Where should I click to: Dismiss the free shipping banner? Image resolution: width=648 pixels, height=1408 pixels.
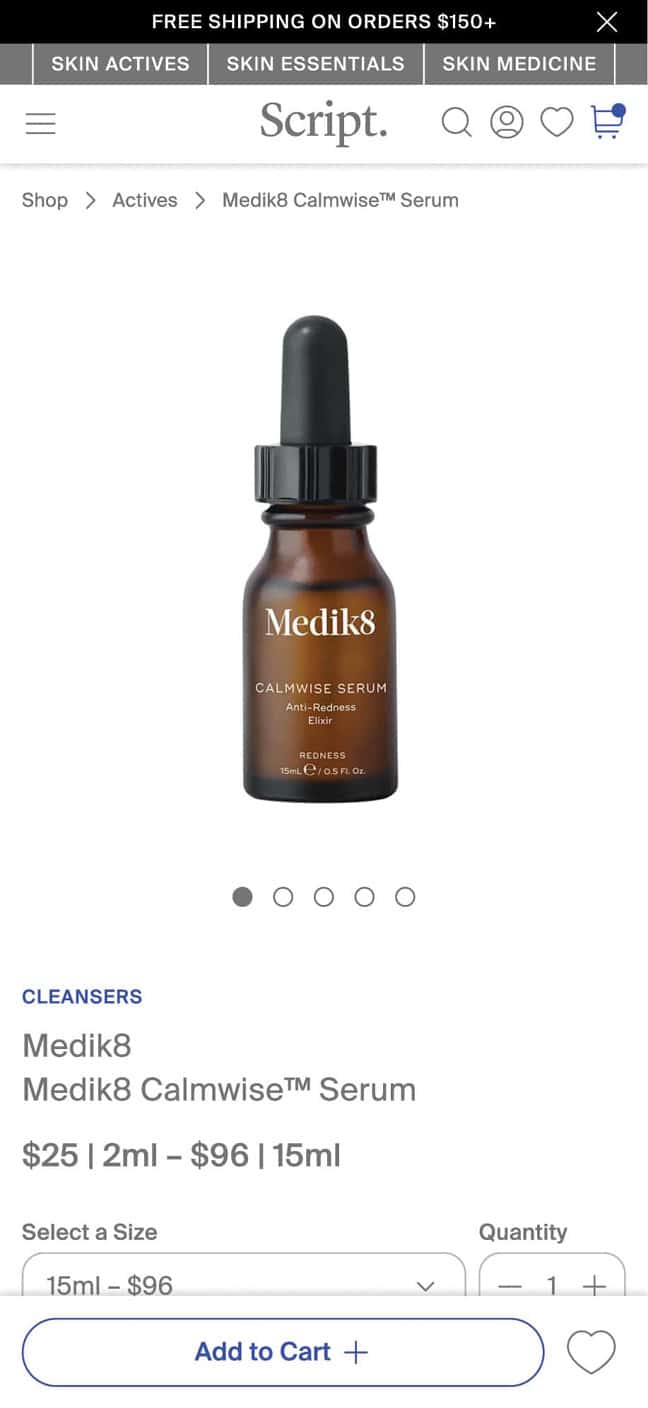pos(606,22)
